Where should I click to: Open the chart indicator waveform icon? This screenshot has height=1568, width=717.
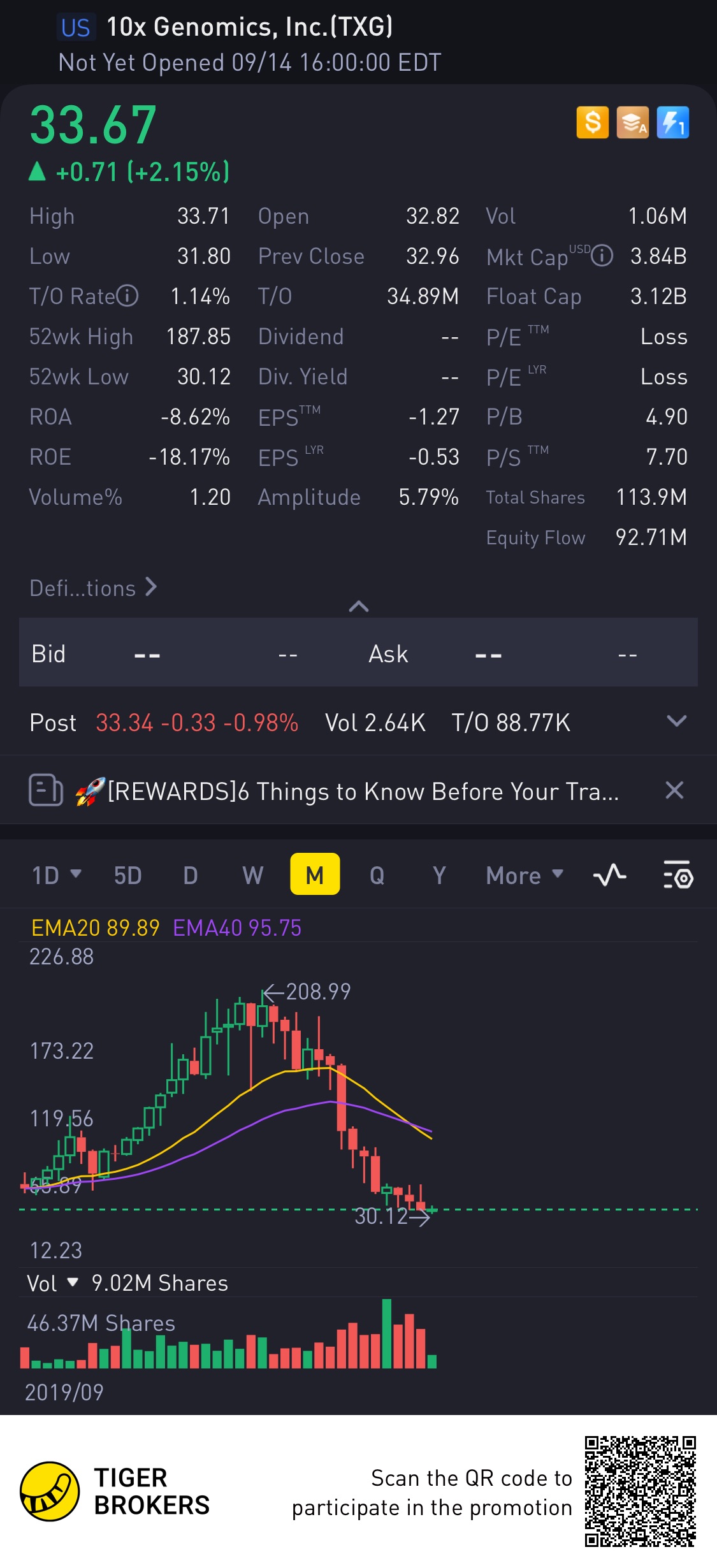point(609,875)
